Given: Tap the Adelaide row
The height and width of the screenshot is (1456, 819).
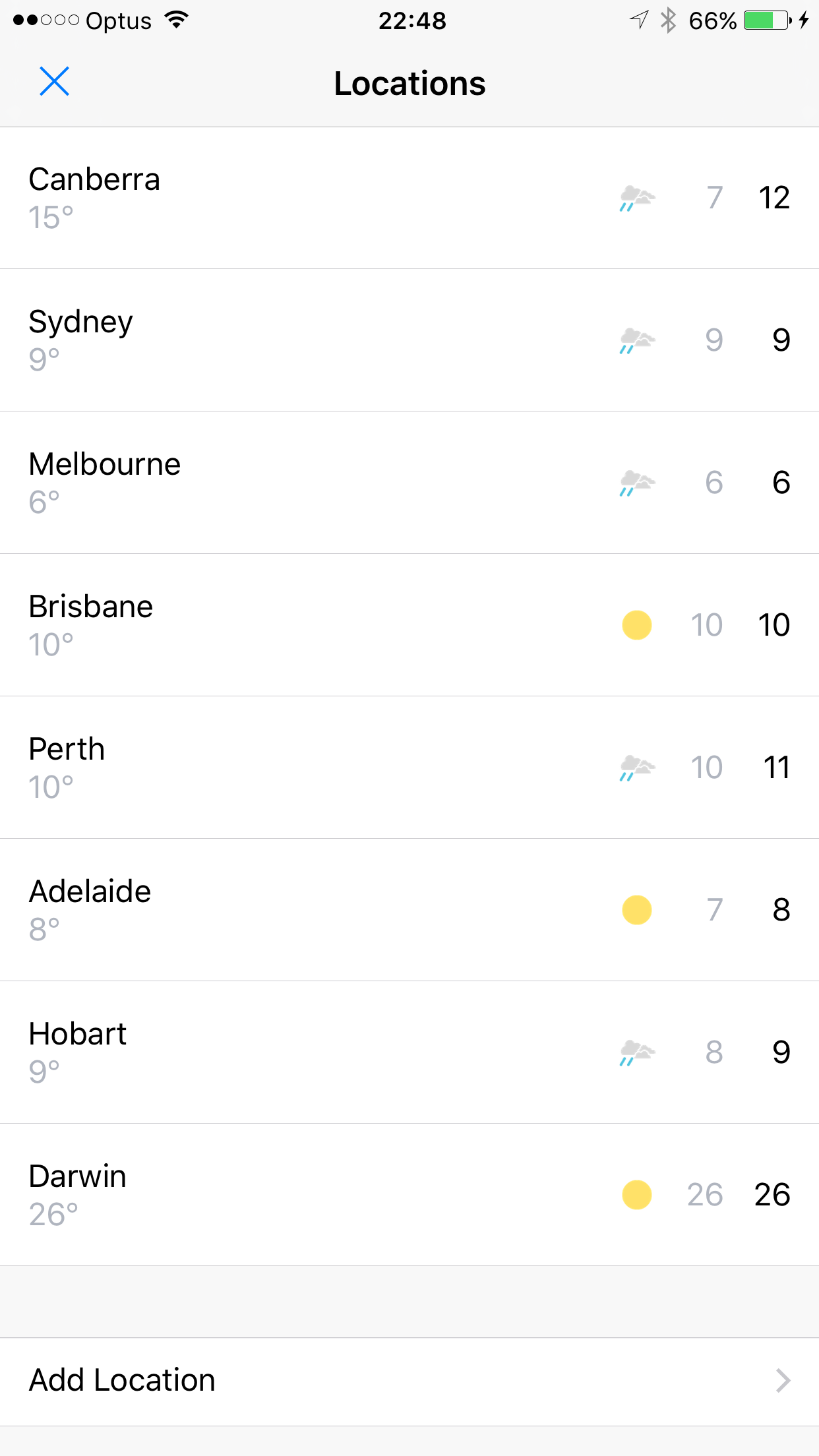Looking at the screenshot, I should (409, 910).
